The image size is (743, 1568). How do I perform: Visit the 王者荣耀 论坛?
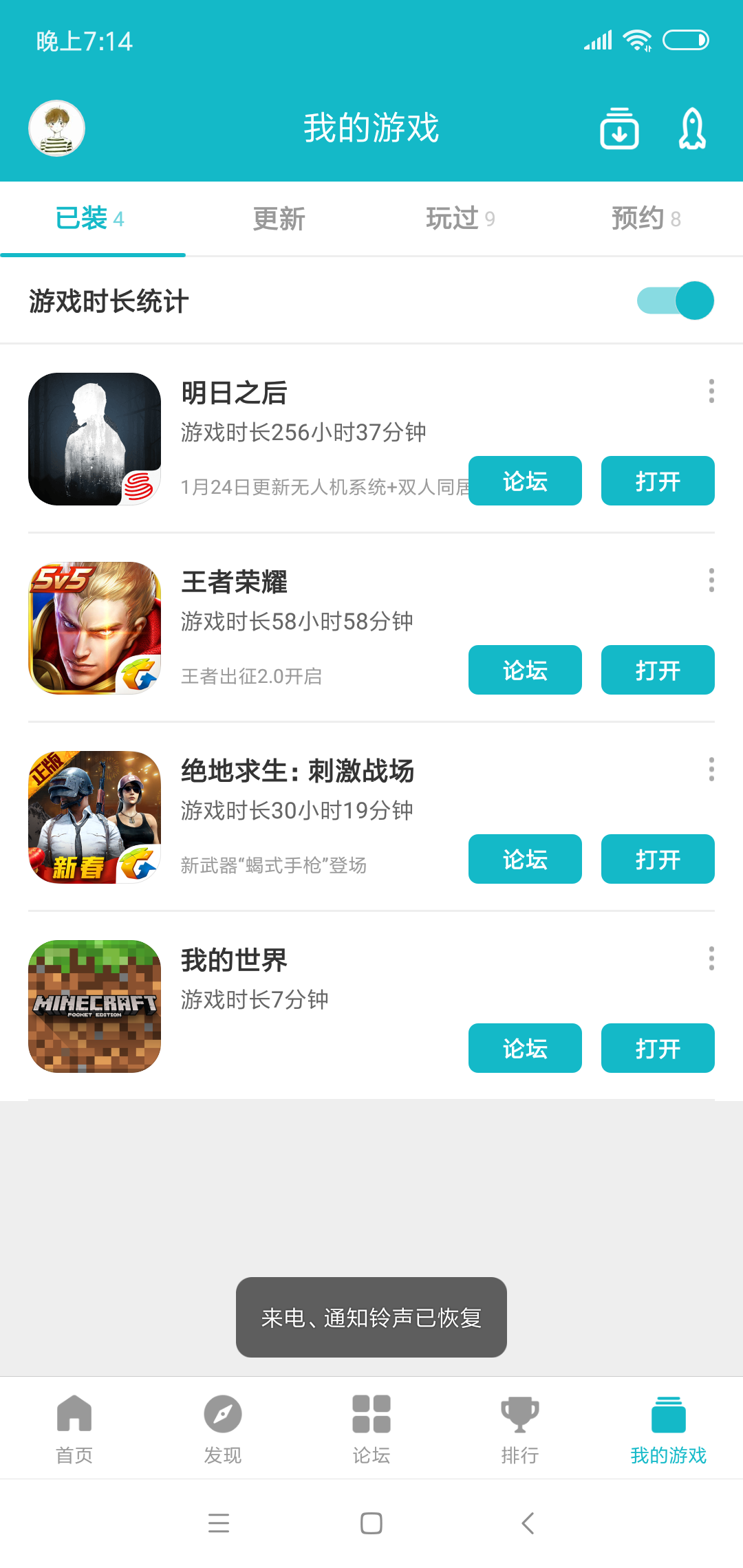[x=525, y=670]
